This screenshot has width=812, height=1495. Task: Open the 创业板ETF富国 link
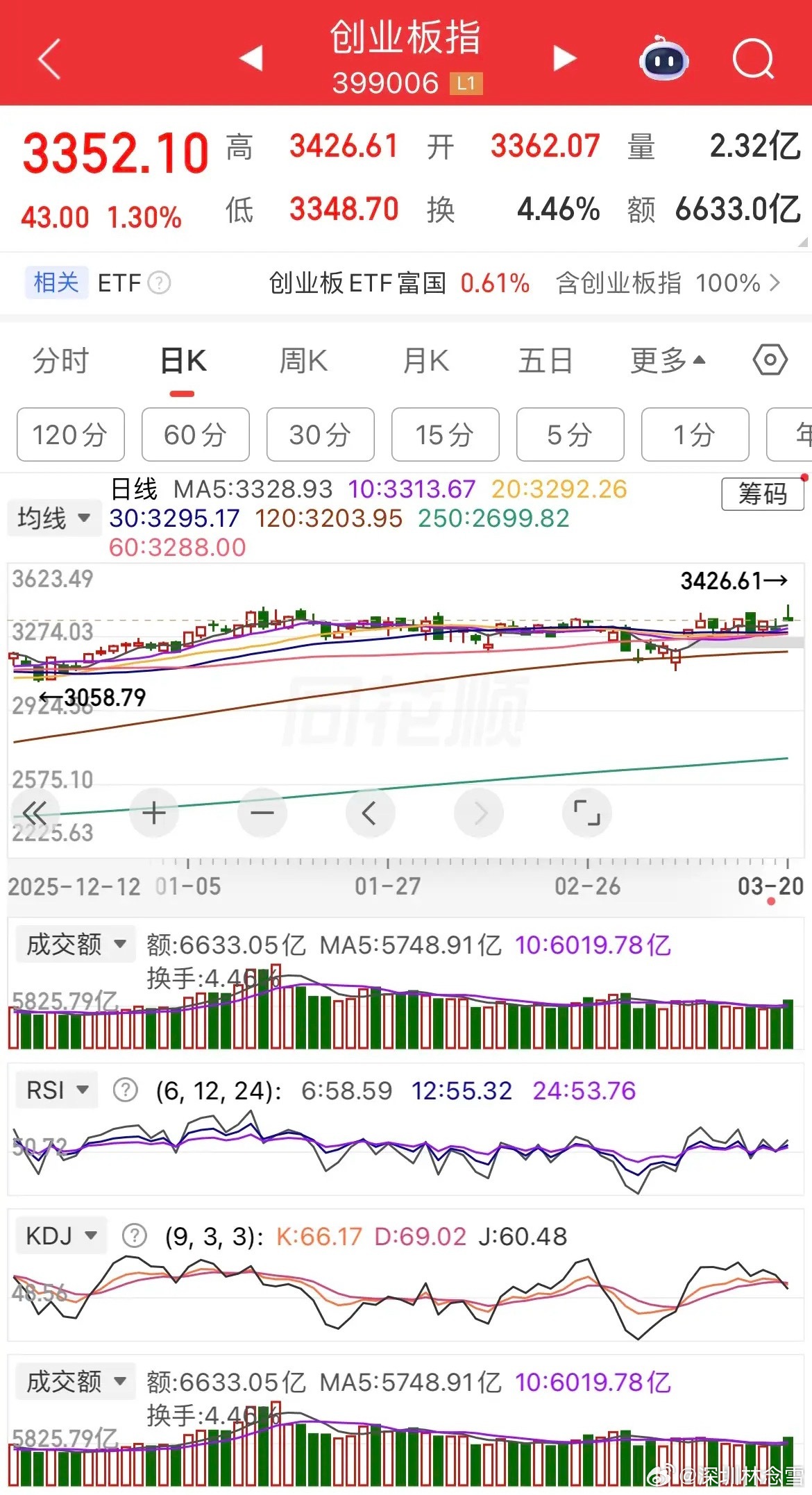pos(356,283)
